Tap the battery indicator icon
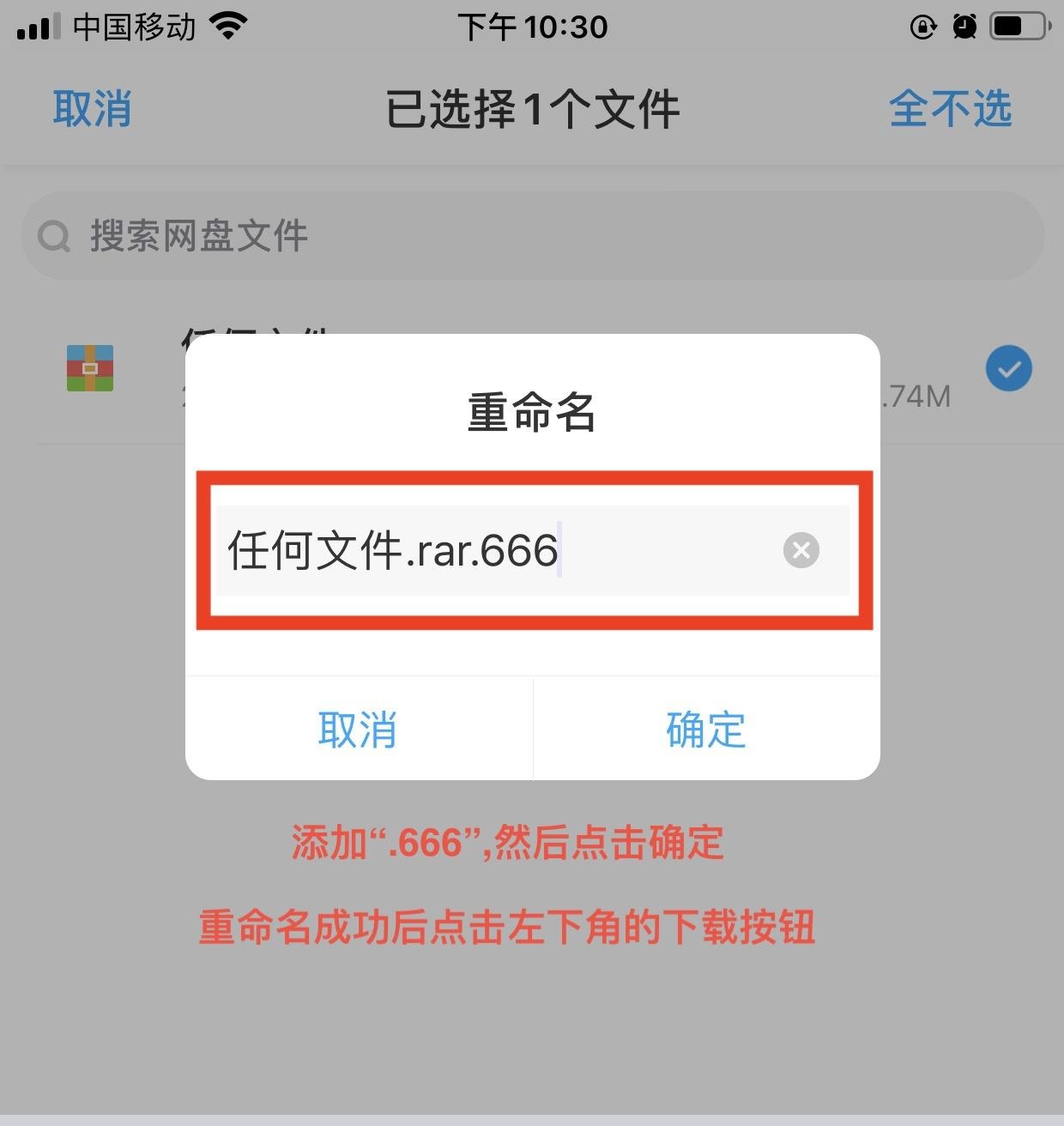1064x1126 pixels. 1017,26
